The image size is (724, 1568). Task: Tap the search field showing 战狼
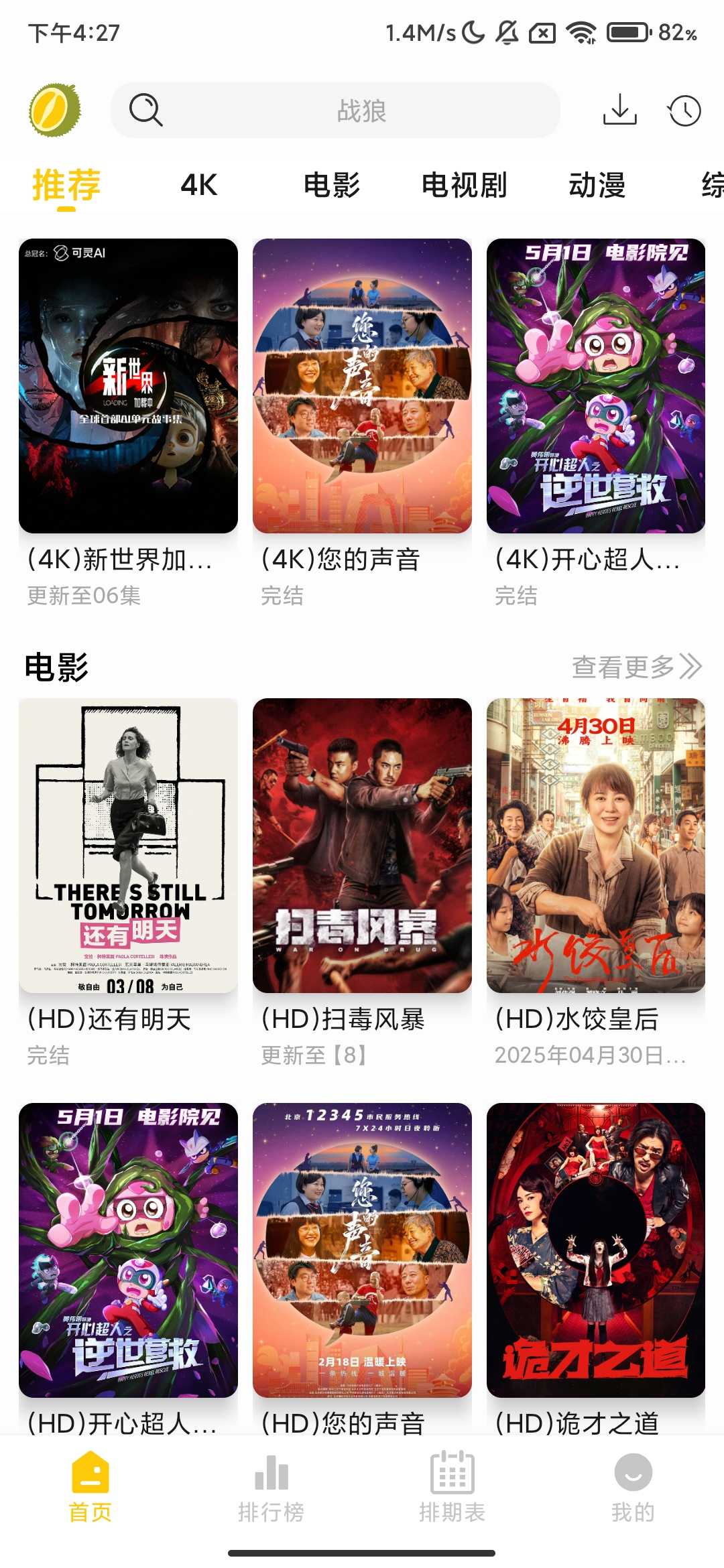[361, 111]
